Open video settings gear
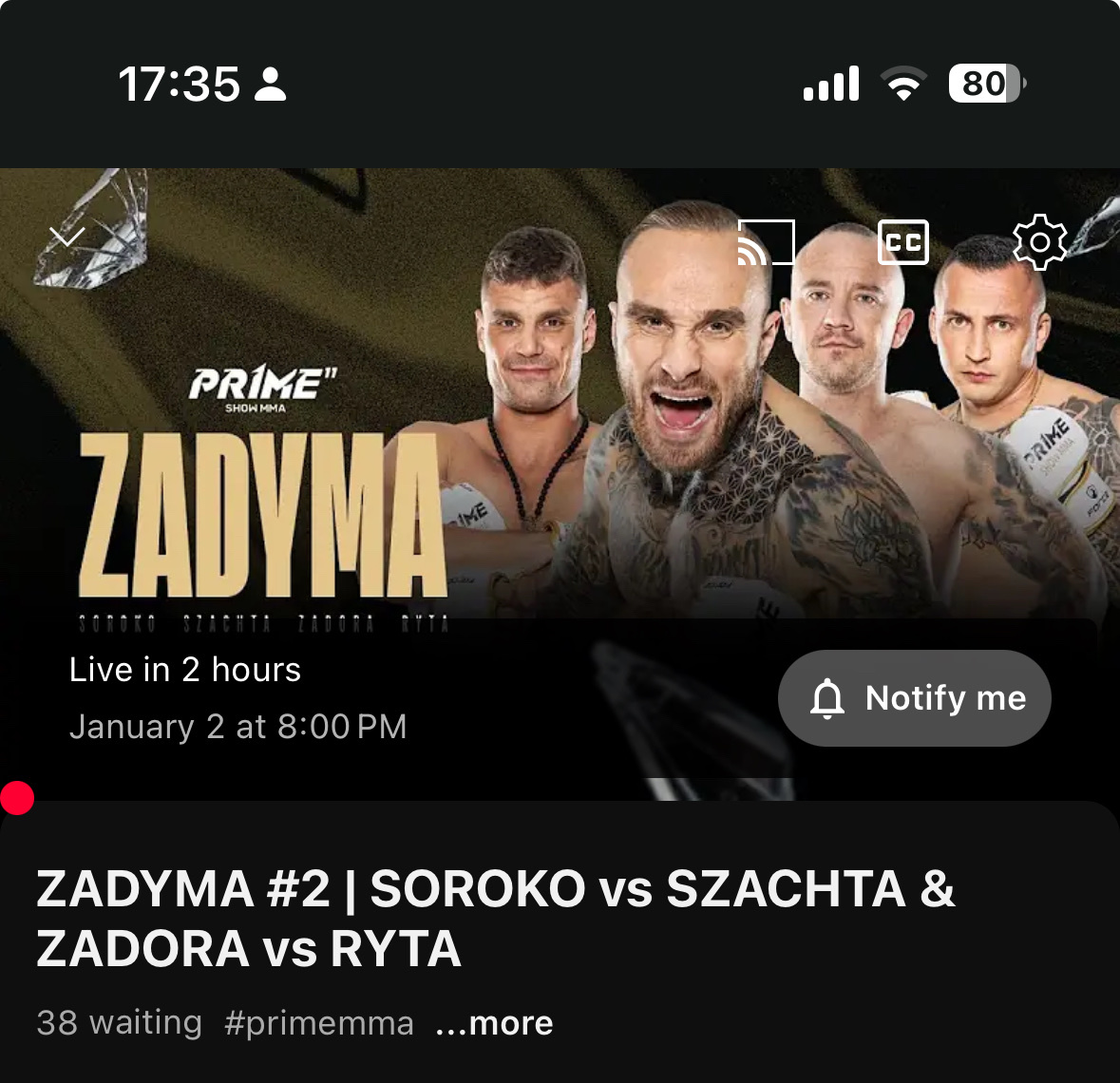Image resolution: width=1120 pixels, height=1083 pixels. pyautogui.click(x=1039, y=242)
